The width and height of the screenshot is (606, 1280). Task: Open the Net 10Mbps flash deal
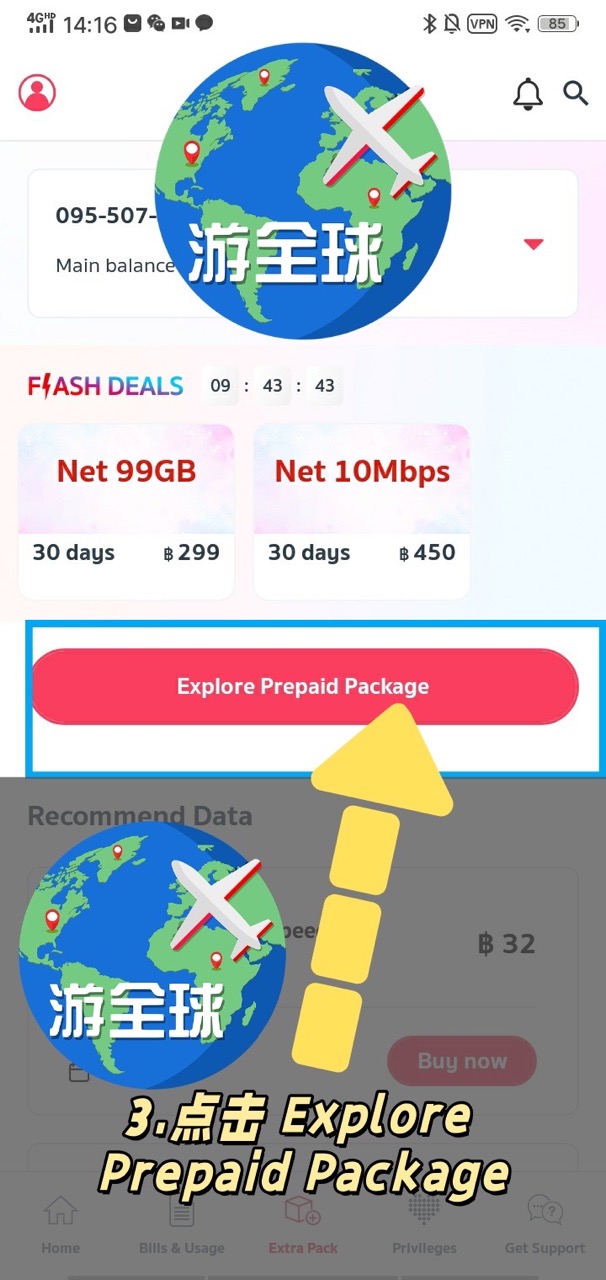tap(362, 510)
